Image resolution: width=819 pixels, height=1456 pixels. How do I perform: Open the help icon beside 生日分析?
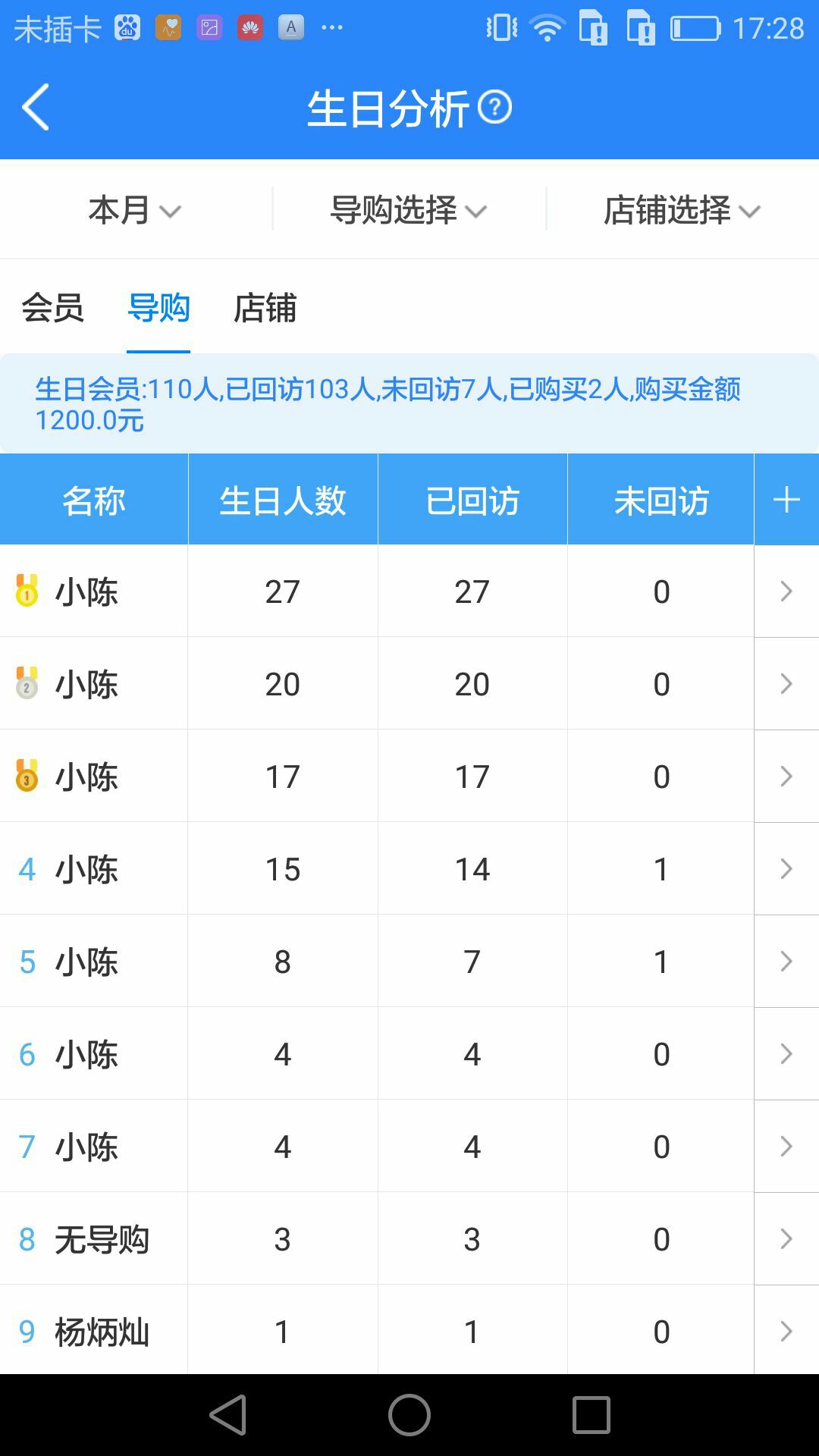coord(495,107)
